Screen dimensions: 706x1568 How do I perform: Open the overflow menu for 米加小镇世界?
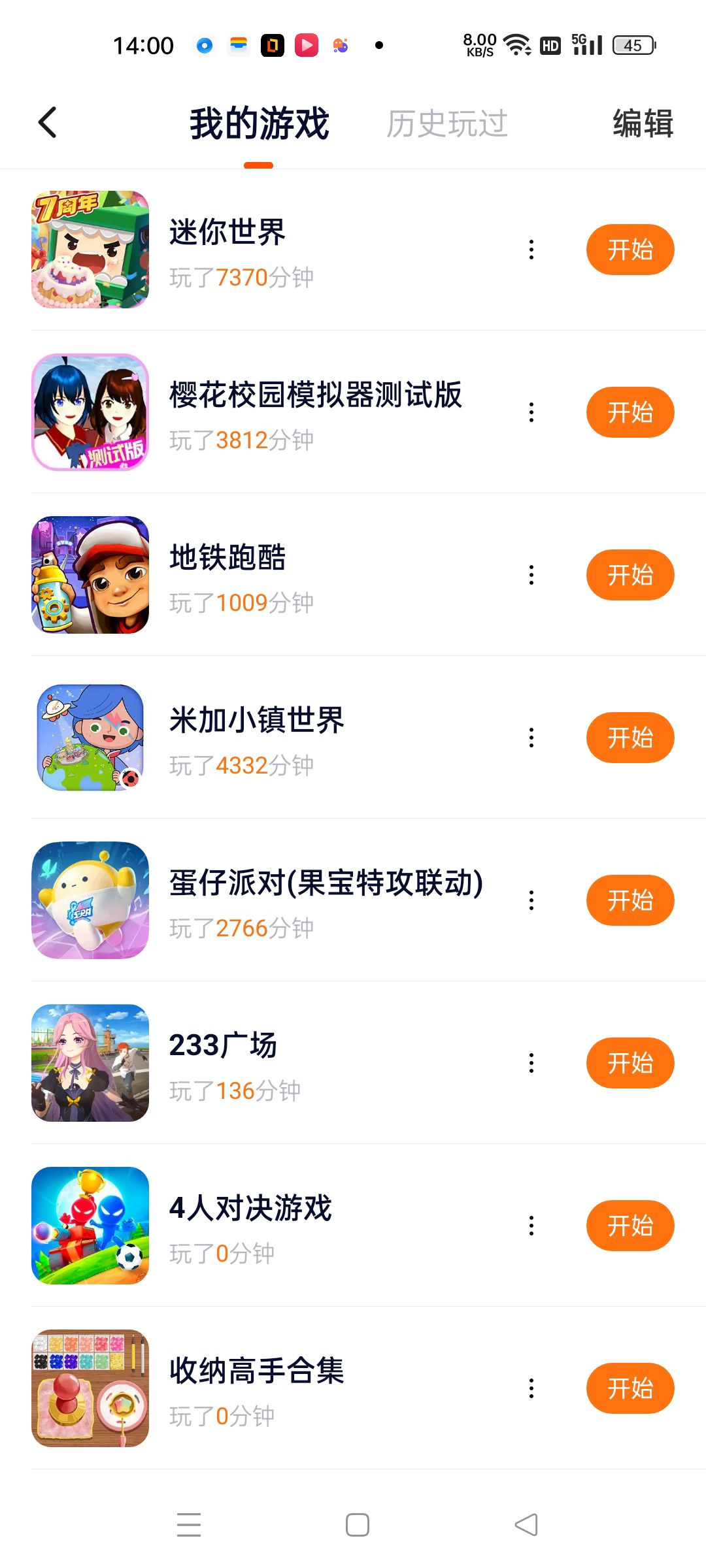point(531,738)
